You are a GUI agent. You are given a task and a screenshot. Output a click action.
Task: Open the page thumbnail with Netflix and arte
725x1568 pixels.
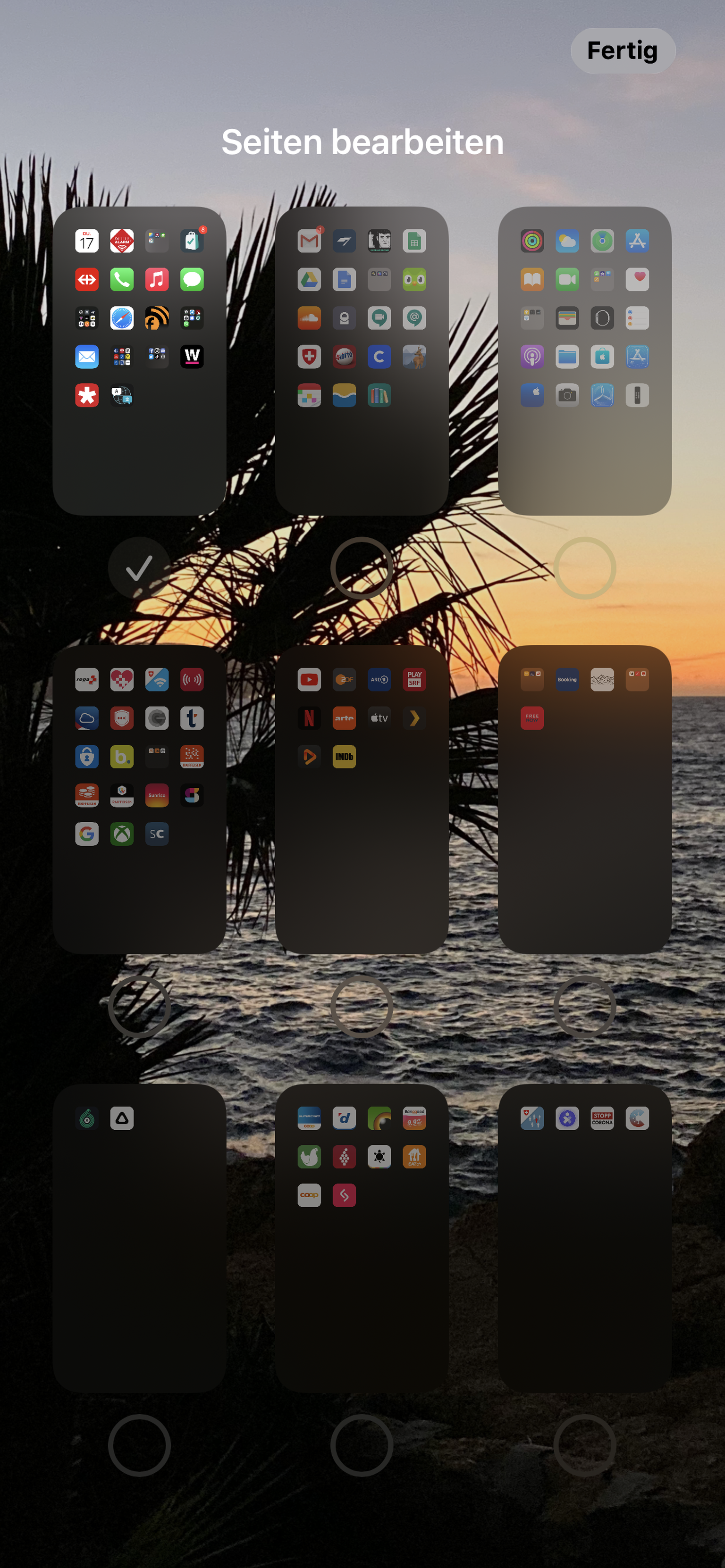(x=361, y=799)
